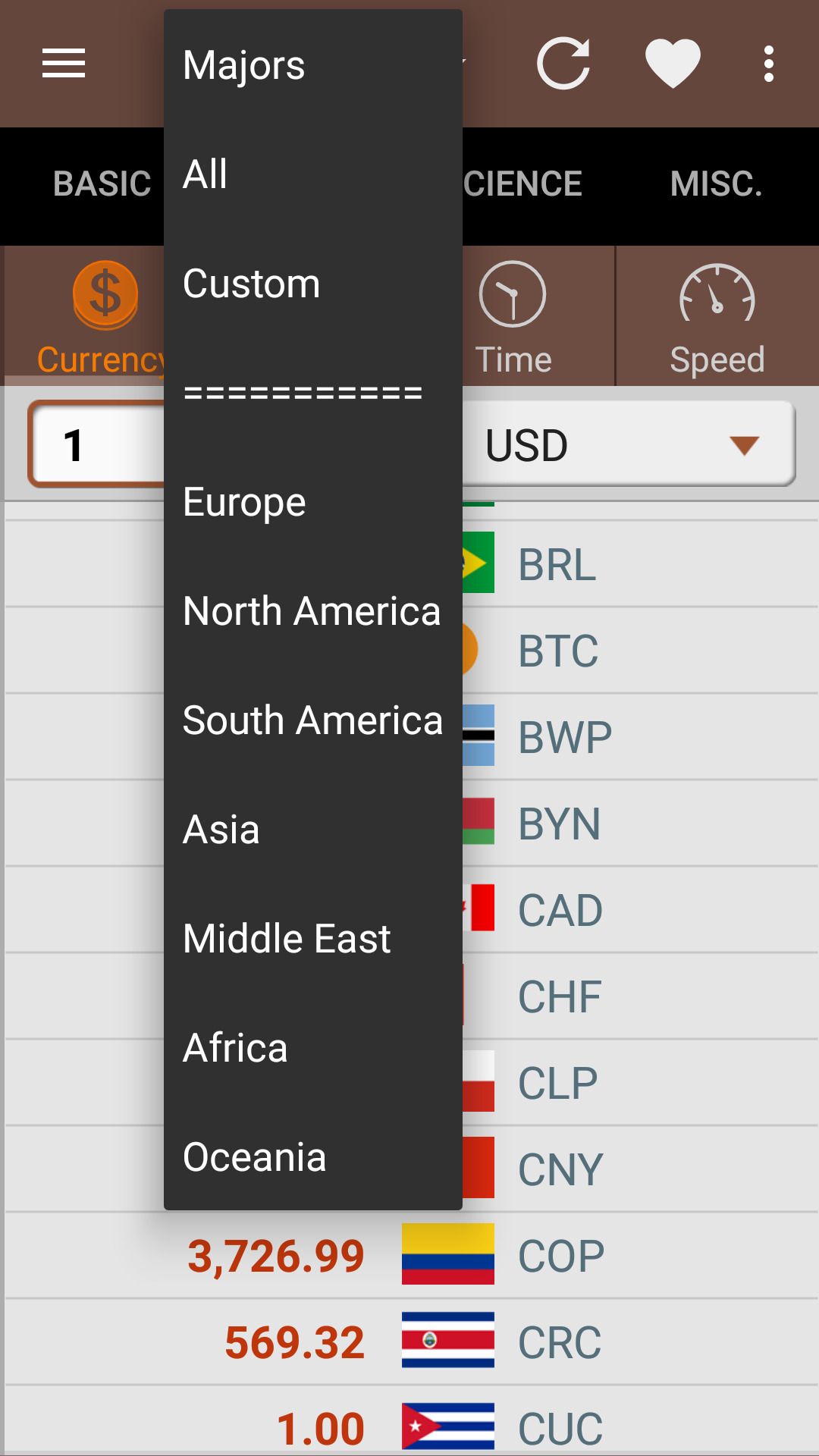Filter currencies by Europe
This screenshot has height=1456, width=819.
[x=312, y=502]
